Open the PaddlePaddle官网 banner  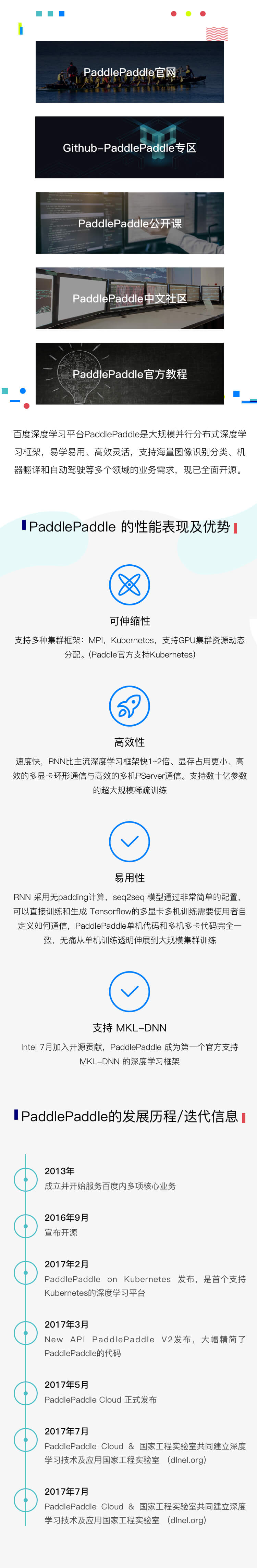point(129,72)
